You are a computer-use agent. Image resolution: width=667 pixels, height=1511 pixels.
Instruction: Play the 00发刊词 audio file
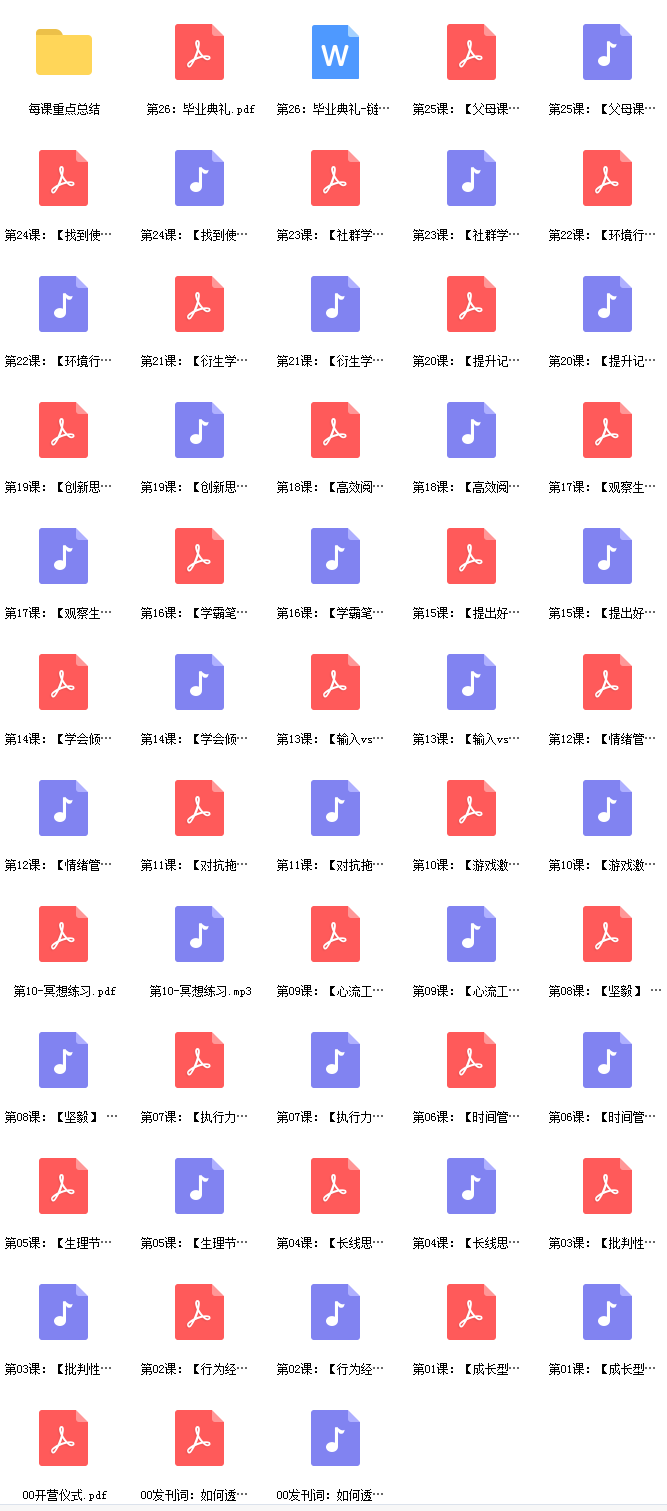click(x=335, y=1439)
